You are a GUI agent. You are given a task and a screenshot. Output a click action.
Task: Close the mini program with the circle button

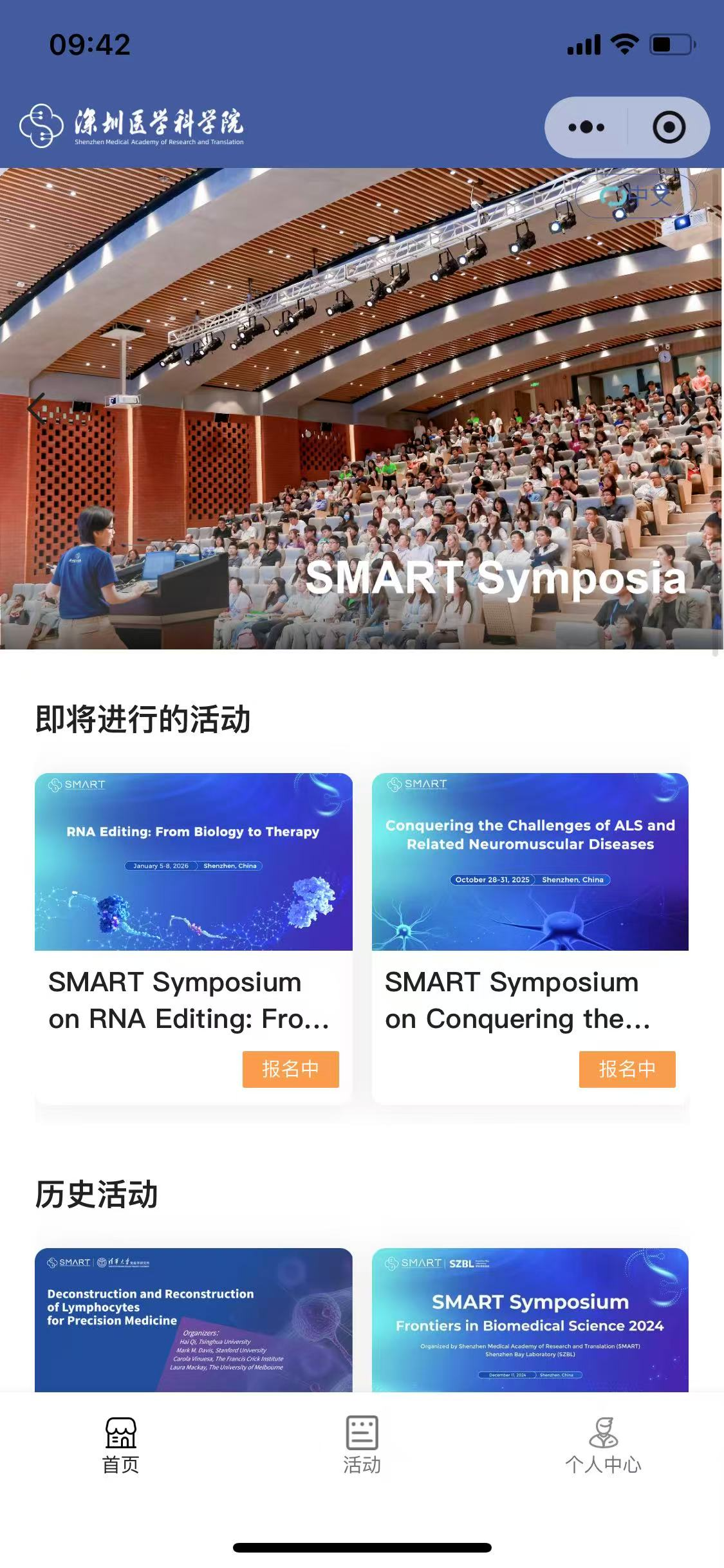[x=669, y=127]
